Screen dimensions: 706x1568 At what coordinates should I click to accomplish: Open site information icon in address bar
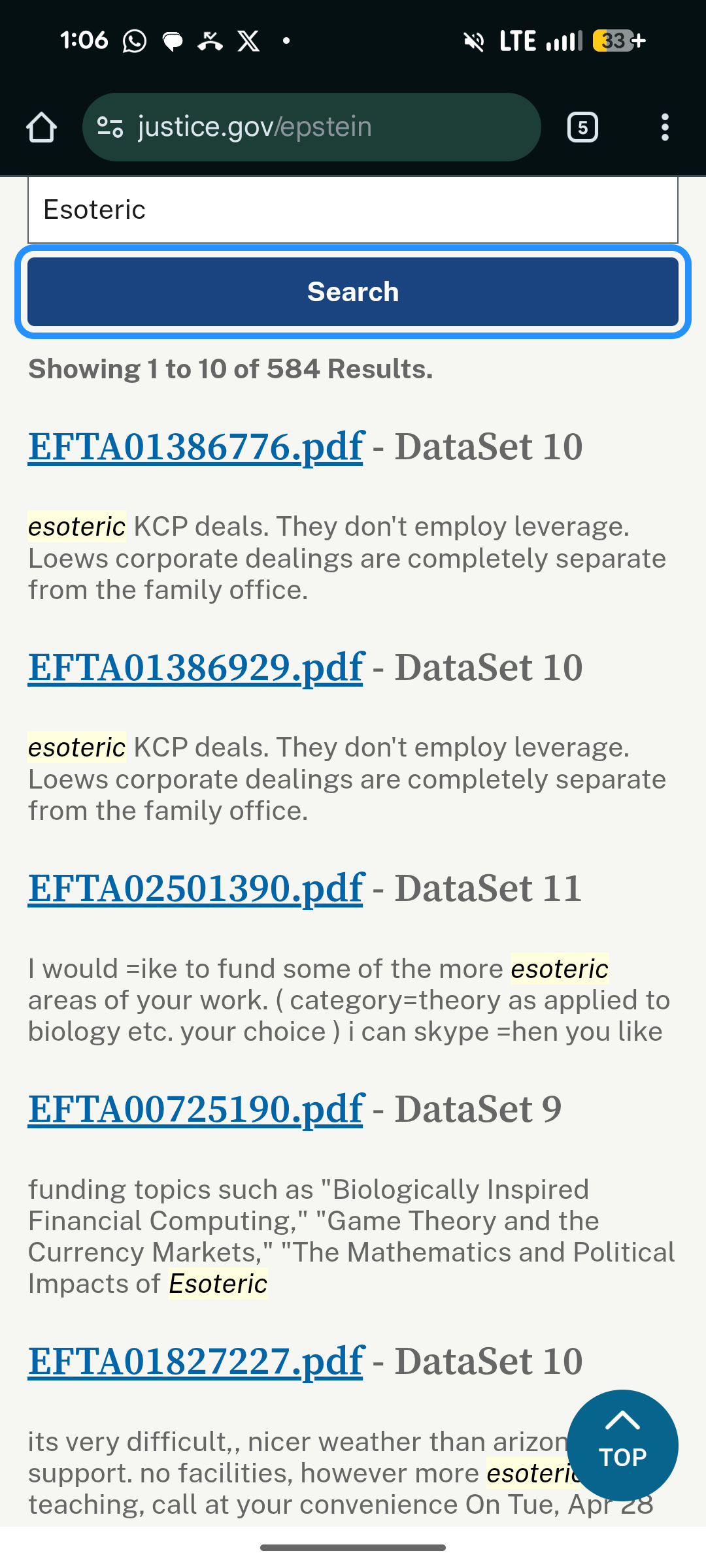pos(110,127)
